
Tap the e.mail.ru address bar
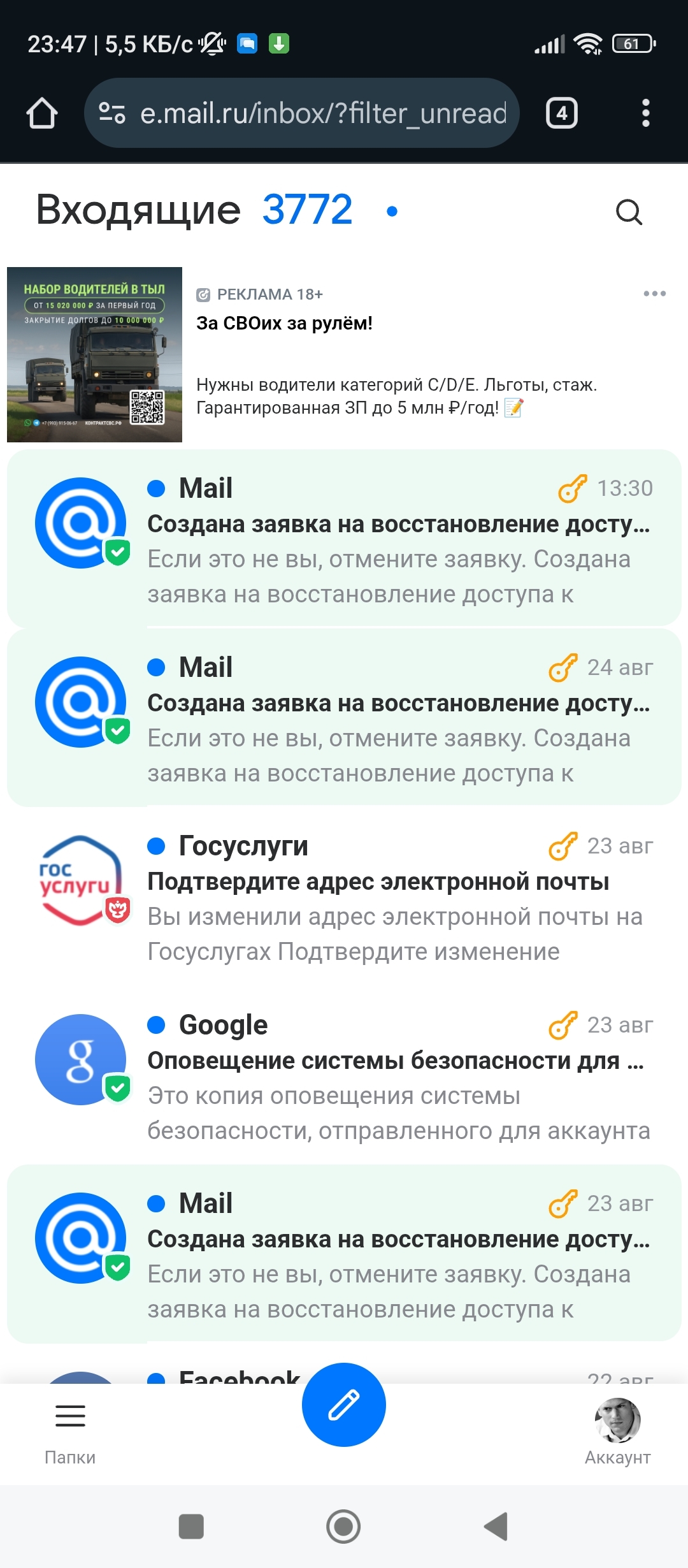322,113
